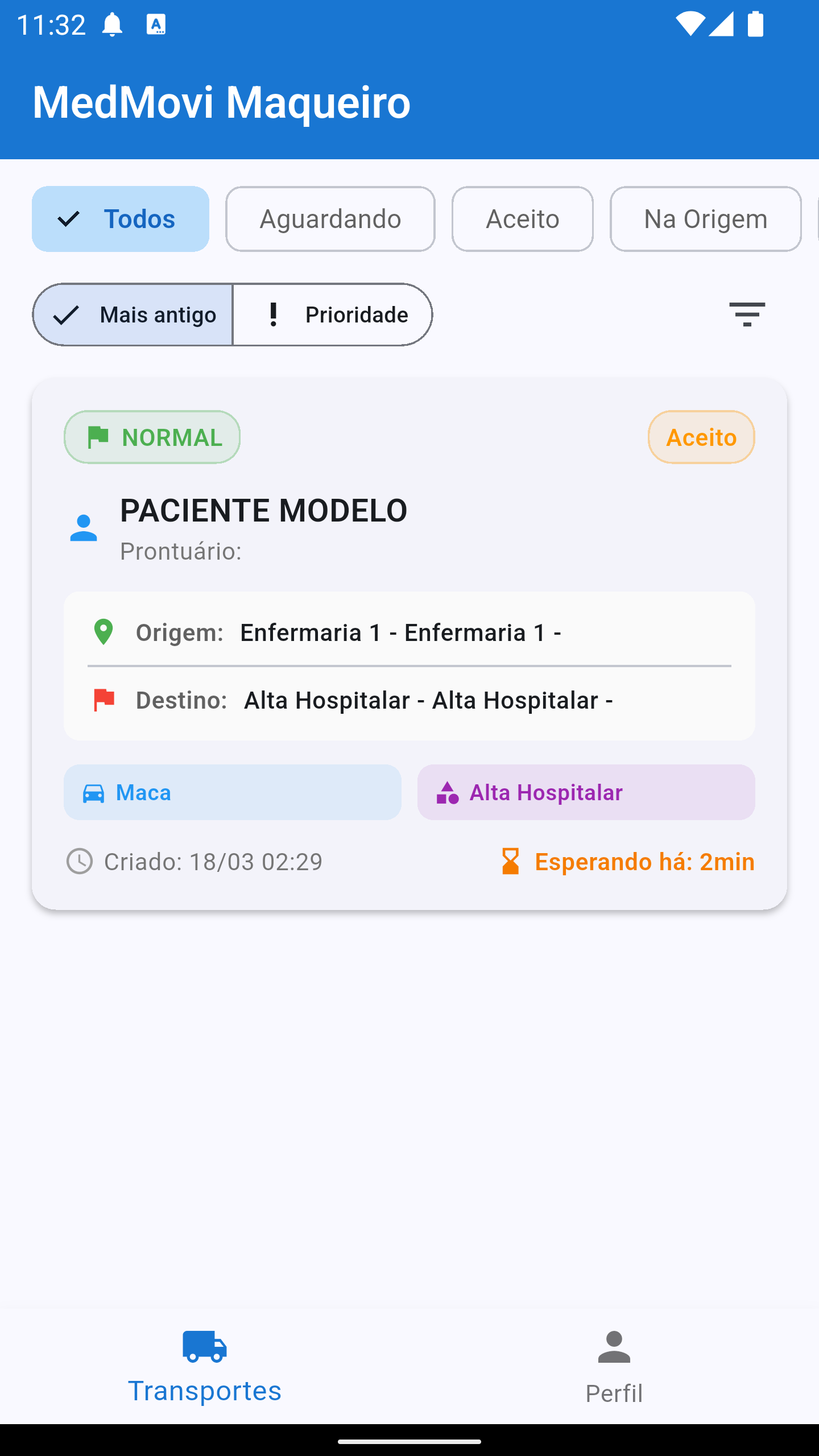Open the Na Origem status filter

click(705, 218)
